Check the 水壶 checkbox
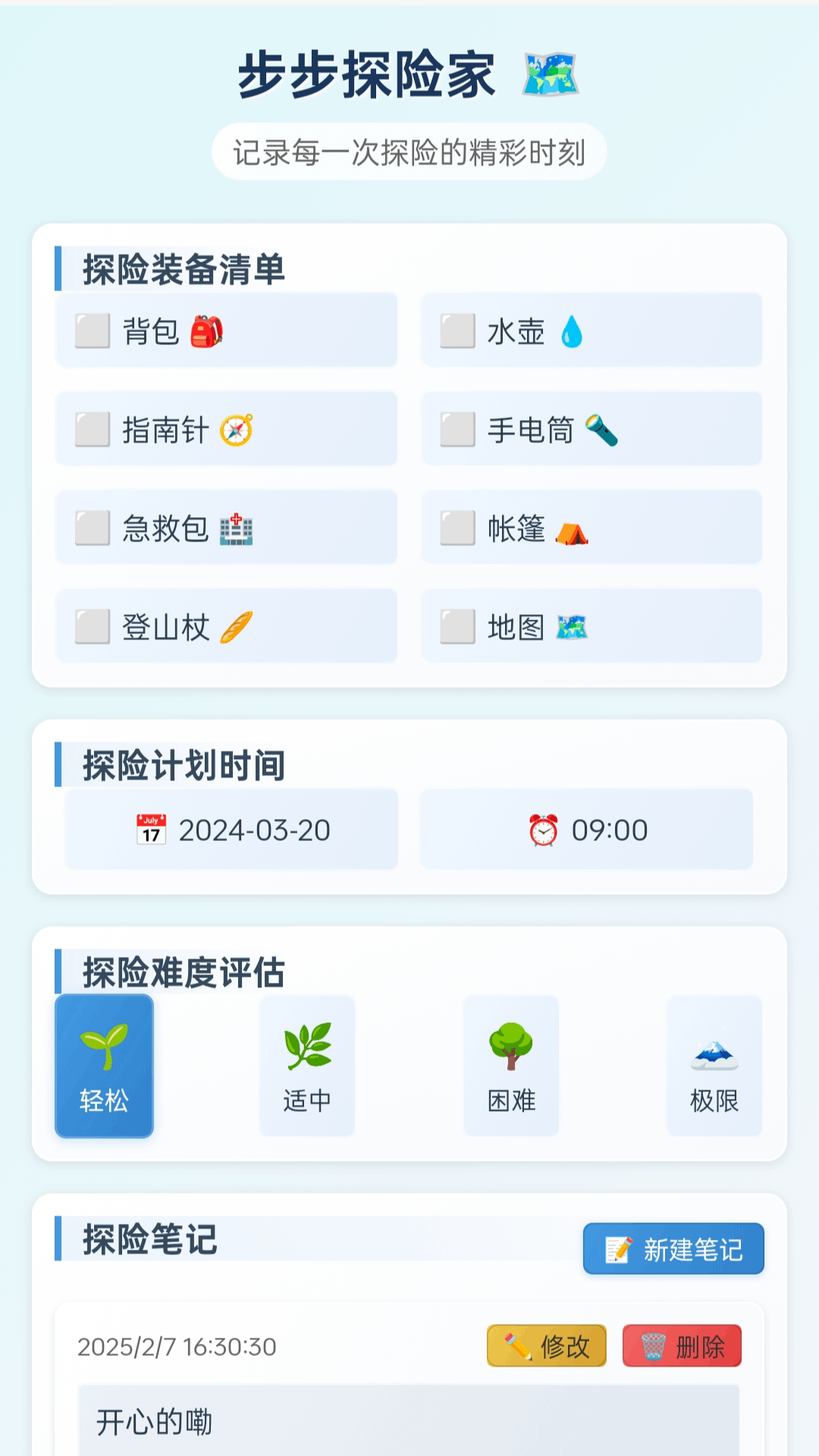819x1456 pixels. tap(456, 331)
